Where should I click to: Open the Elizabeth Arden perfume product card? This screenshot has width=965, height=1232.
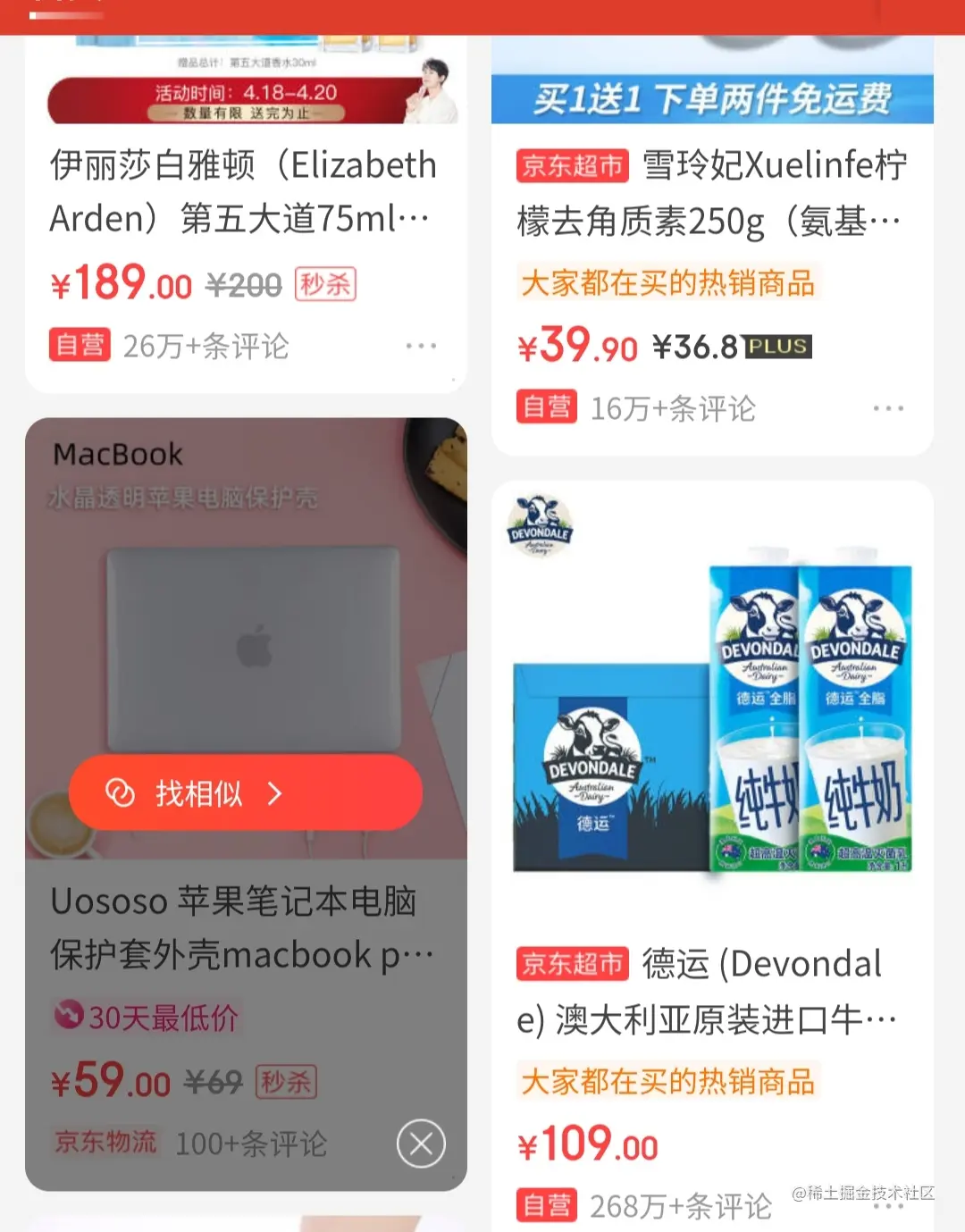243,192
